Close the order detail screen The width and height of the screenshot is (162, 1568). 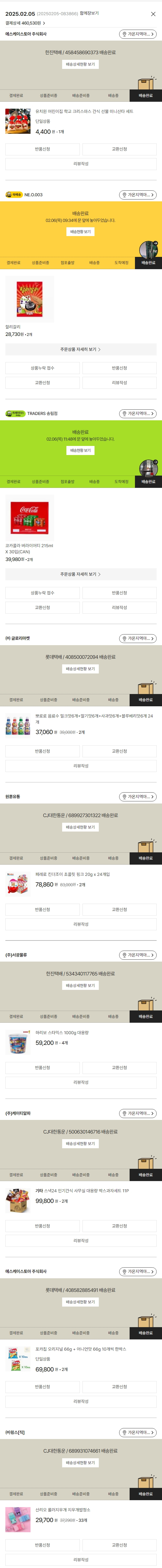click(x=153, y=14)
